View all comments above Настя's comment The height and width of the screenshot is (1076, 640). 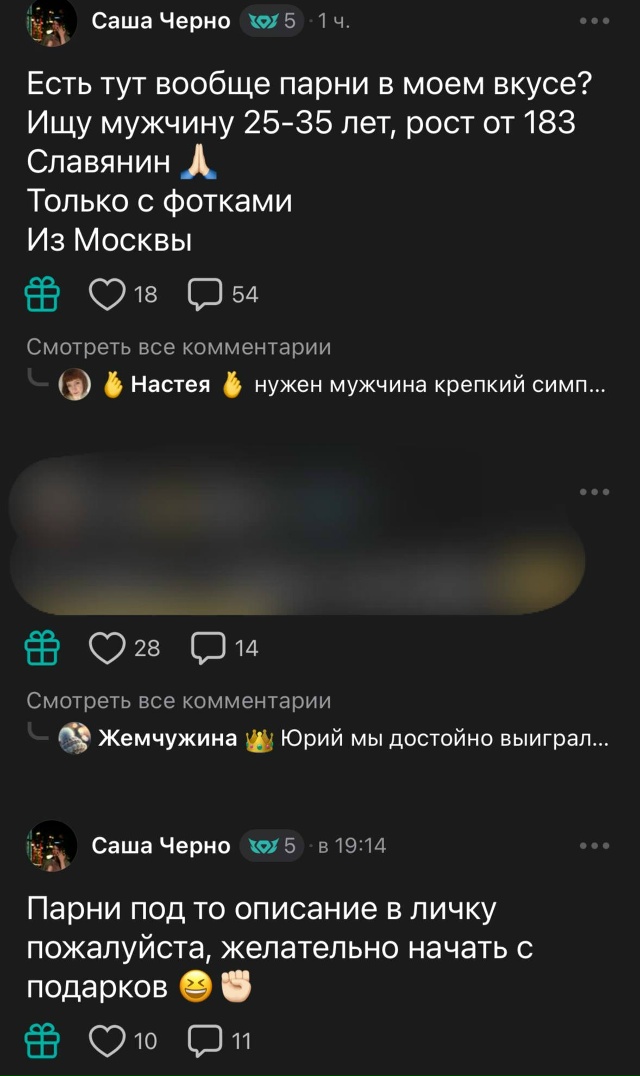pyautogui.click(x=179, y=347)
